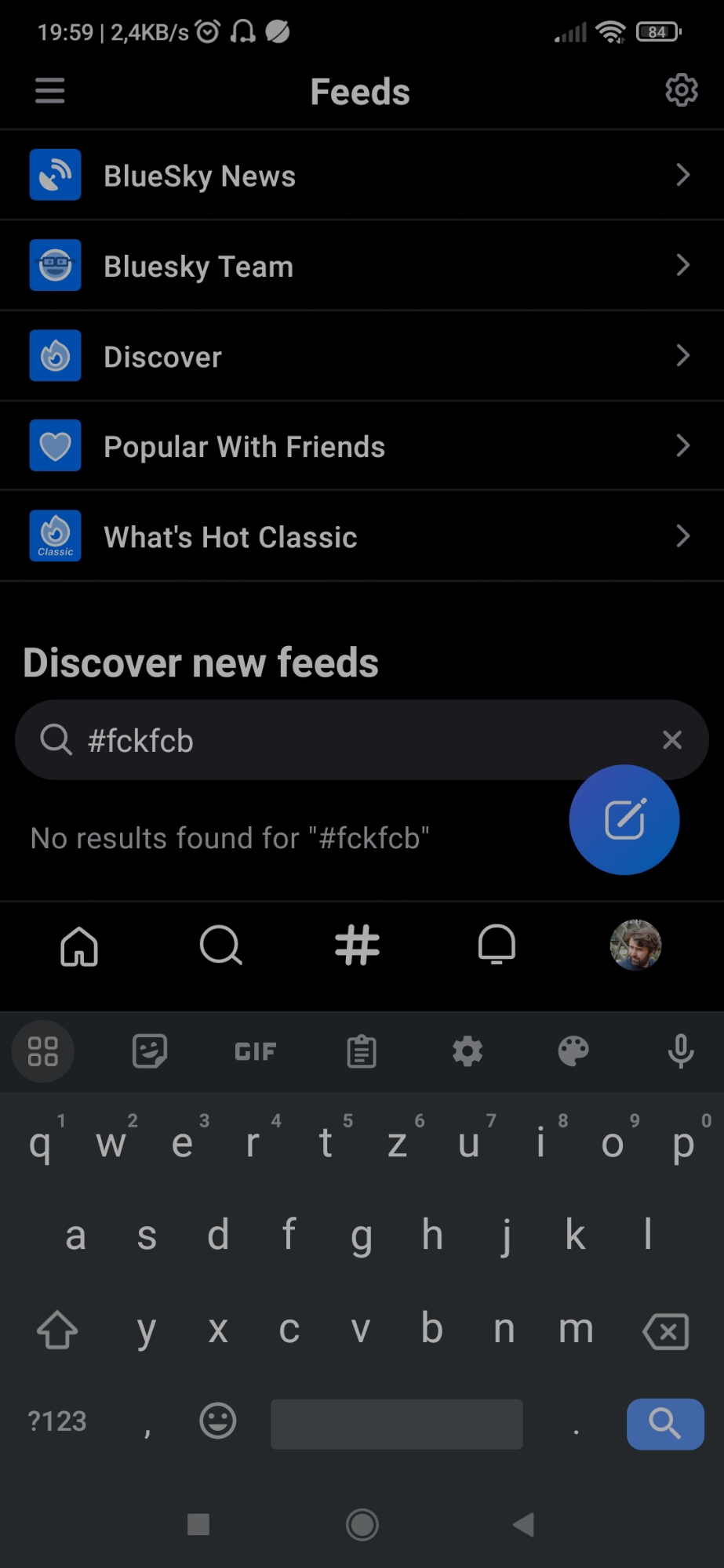This screenshot has height=1568, width=724.
Task: Open the What's Hot Classic feed
Action: (x=361, y=537)
